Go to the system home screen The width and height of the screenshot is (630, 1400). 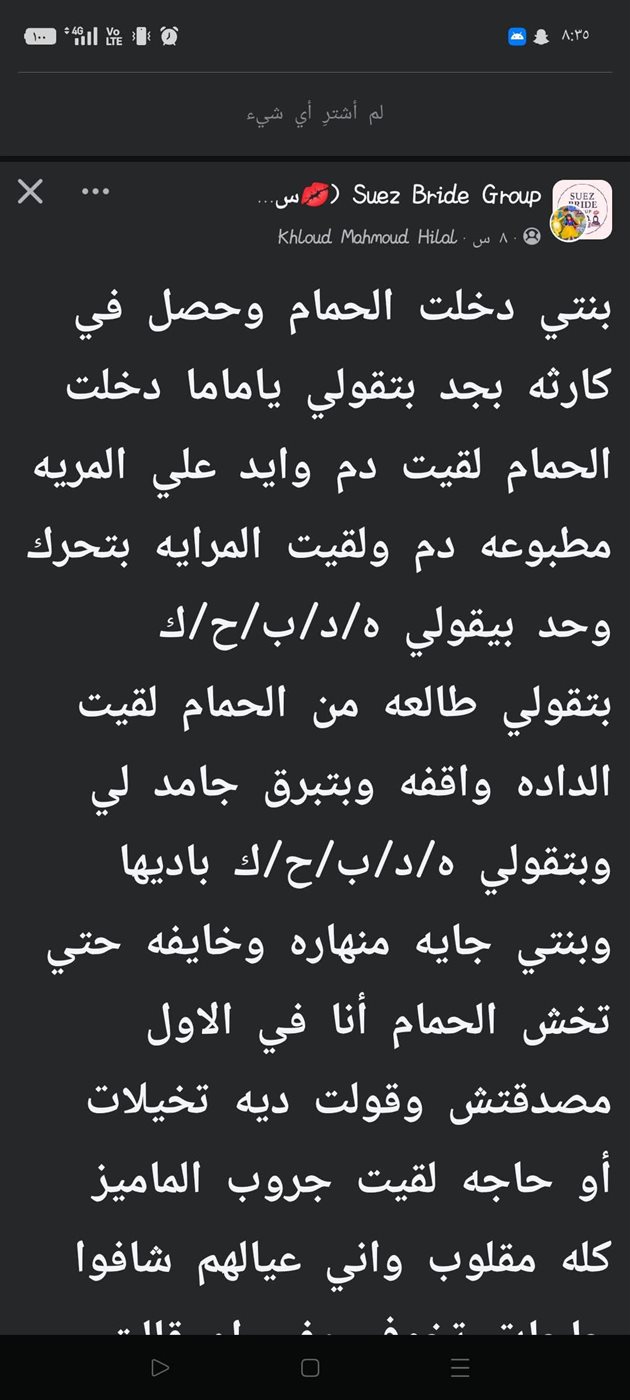pos(310,1367)
